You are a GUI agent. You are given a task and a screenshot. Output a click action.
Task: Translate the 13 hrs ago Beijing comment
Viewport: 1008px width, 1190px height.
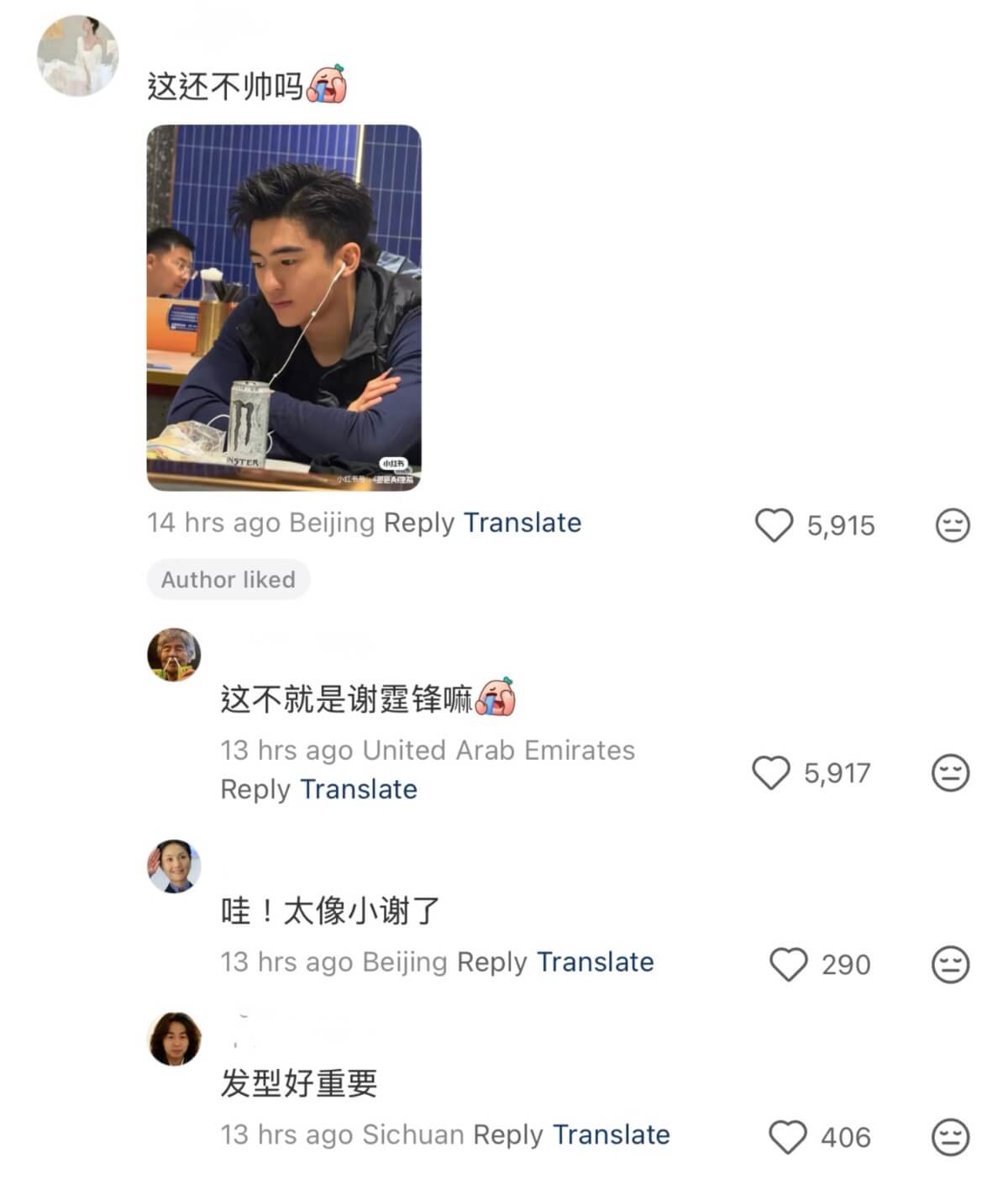(x=595, y=961)
